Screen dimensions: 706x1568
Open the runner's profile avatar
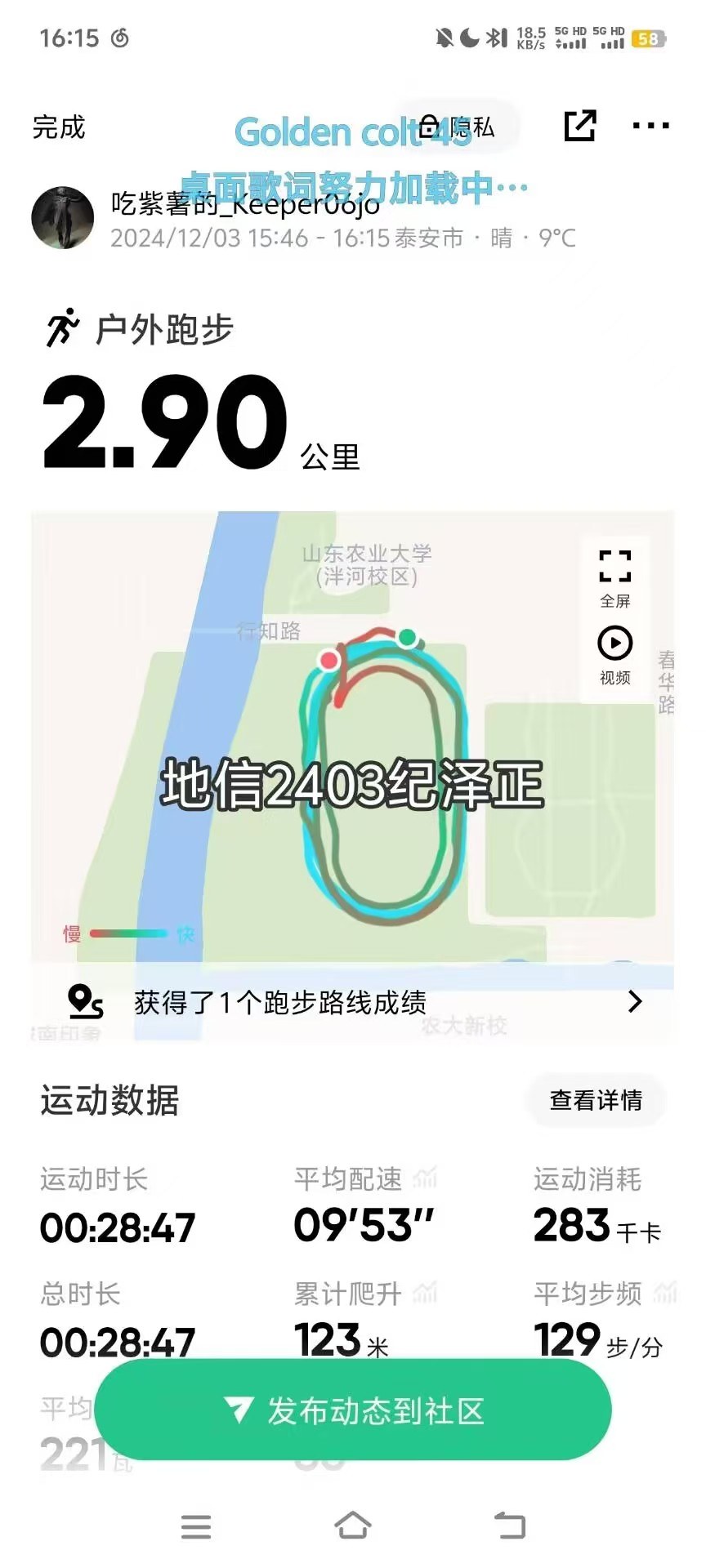coord(63,218)
